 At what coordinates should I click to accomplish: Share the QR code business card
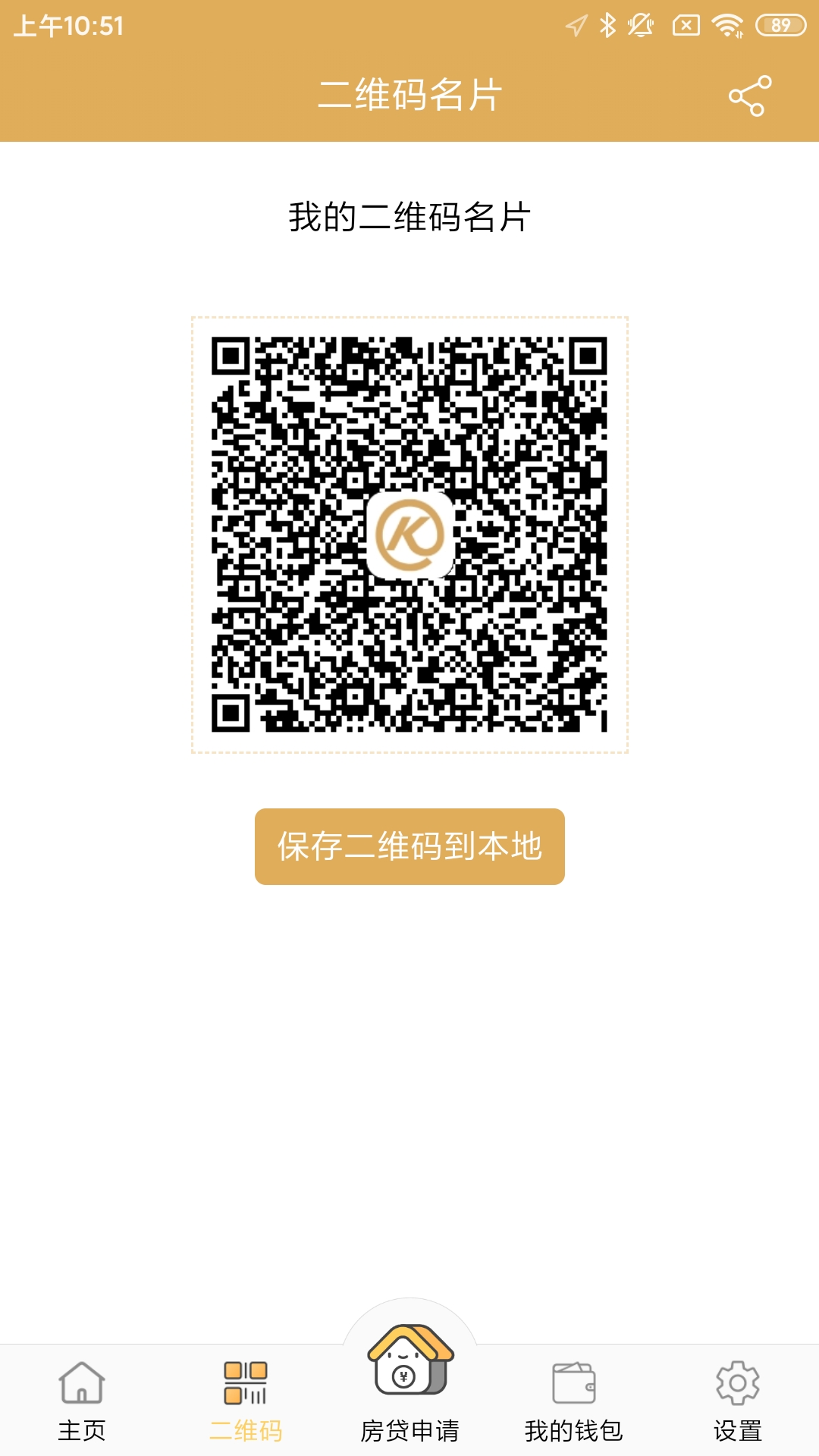(749, 96)
